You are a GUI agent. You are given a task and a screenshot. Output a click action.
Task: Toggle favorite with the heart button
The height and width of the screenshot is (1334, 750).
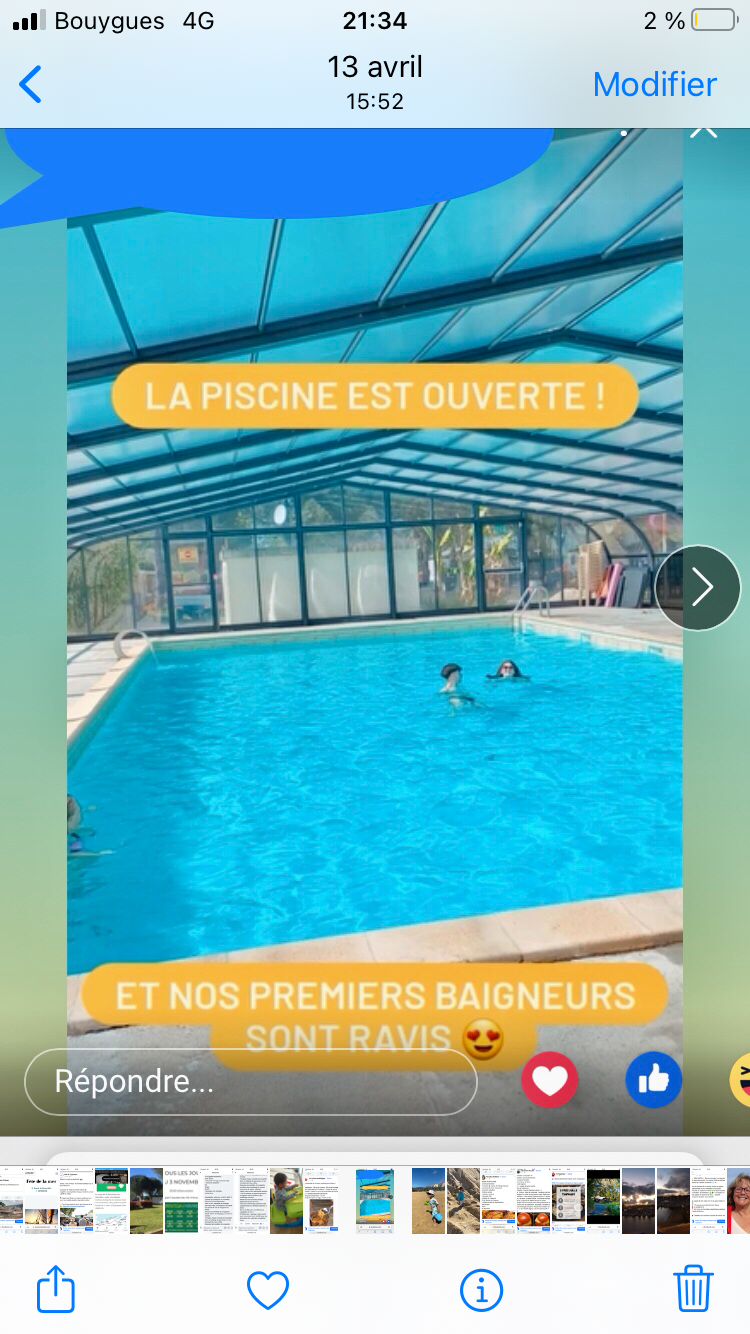pyautogui.click(x=267, y=1289)
